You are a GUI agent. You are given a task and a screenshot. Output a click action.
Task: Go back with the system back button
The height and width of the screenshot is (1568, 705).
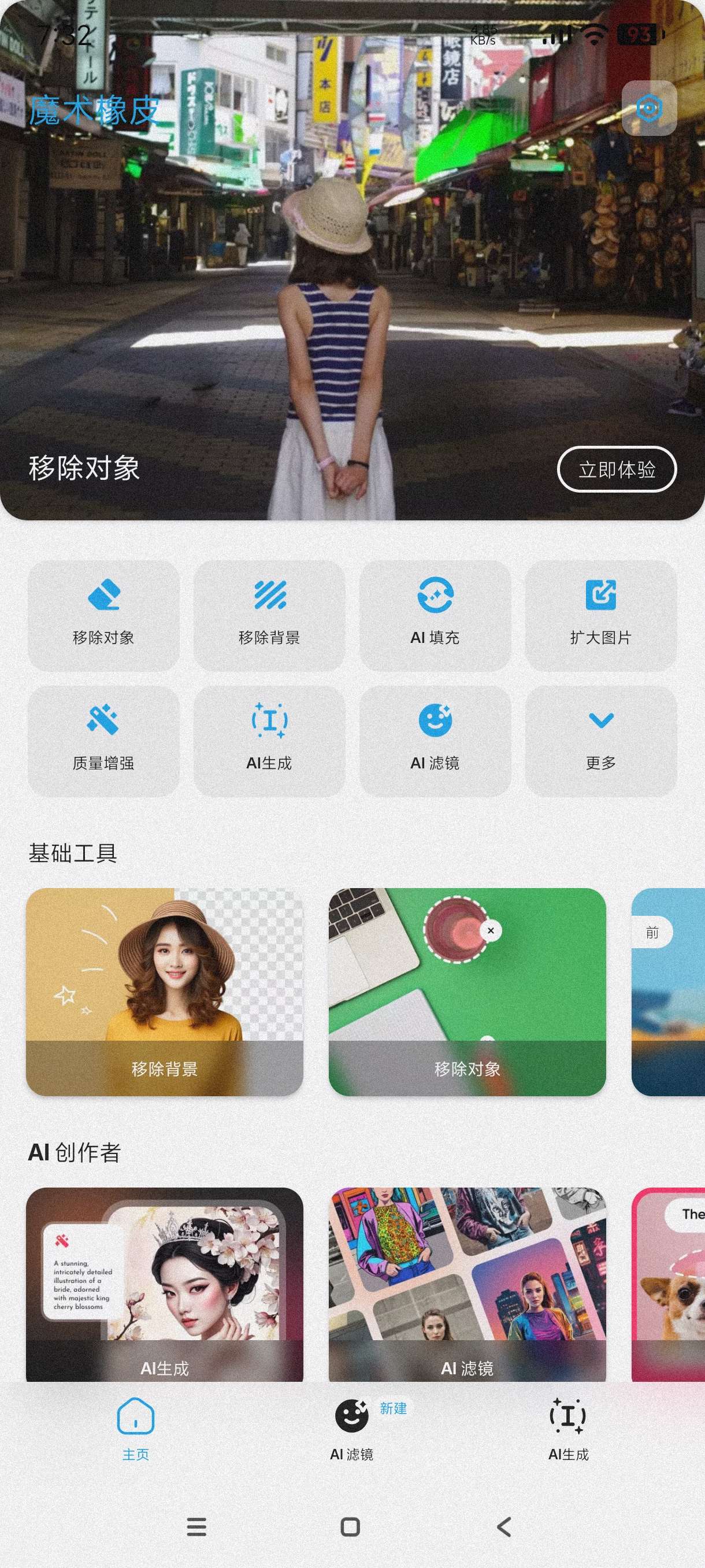pos(504,1526)
